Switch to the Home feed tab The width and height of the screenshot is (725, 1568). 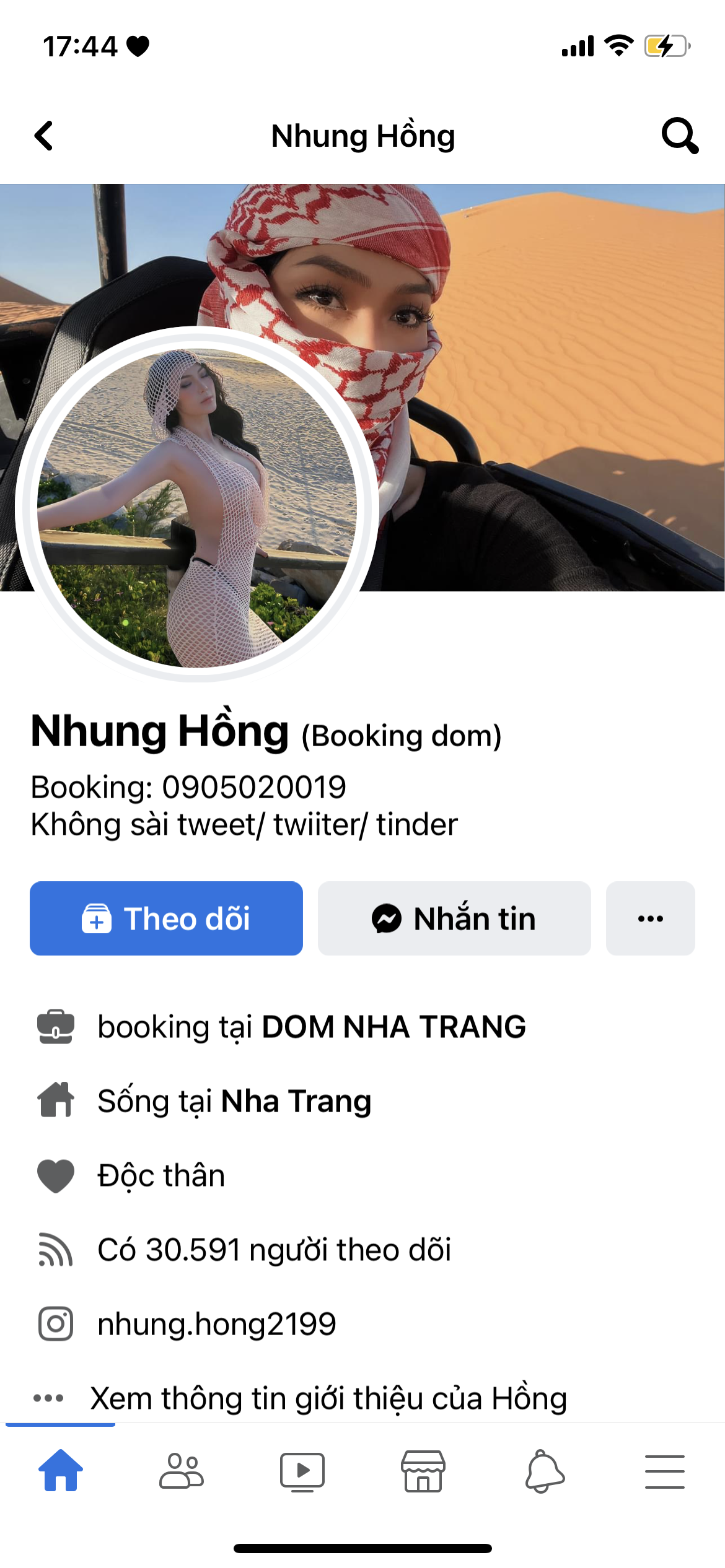point(61,1471)
